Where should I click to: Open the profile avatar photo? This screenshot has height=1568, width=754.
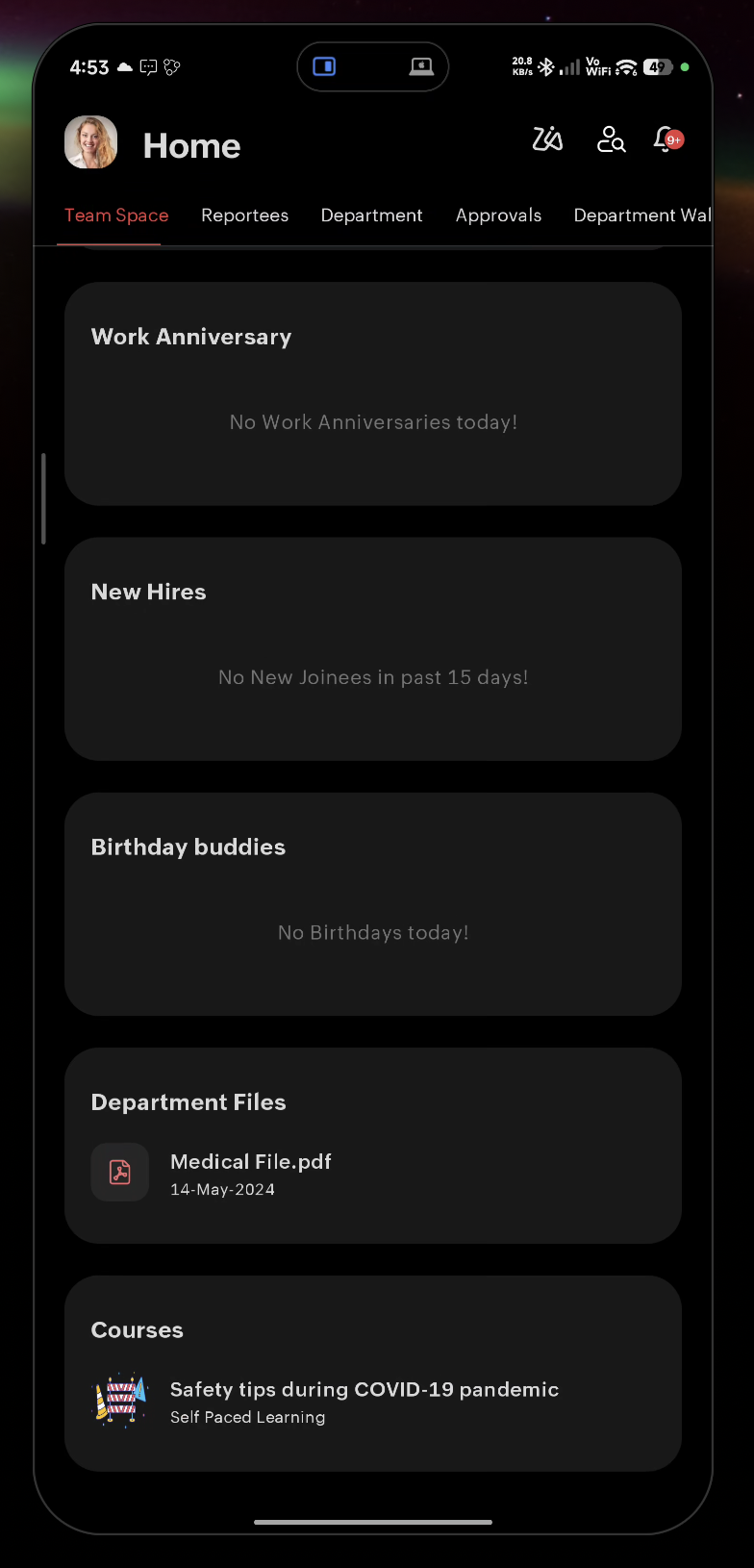point(91,142)
